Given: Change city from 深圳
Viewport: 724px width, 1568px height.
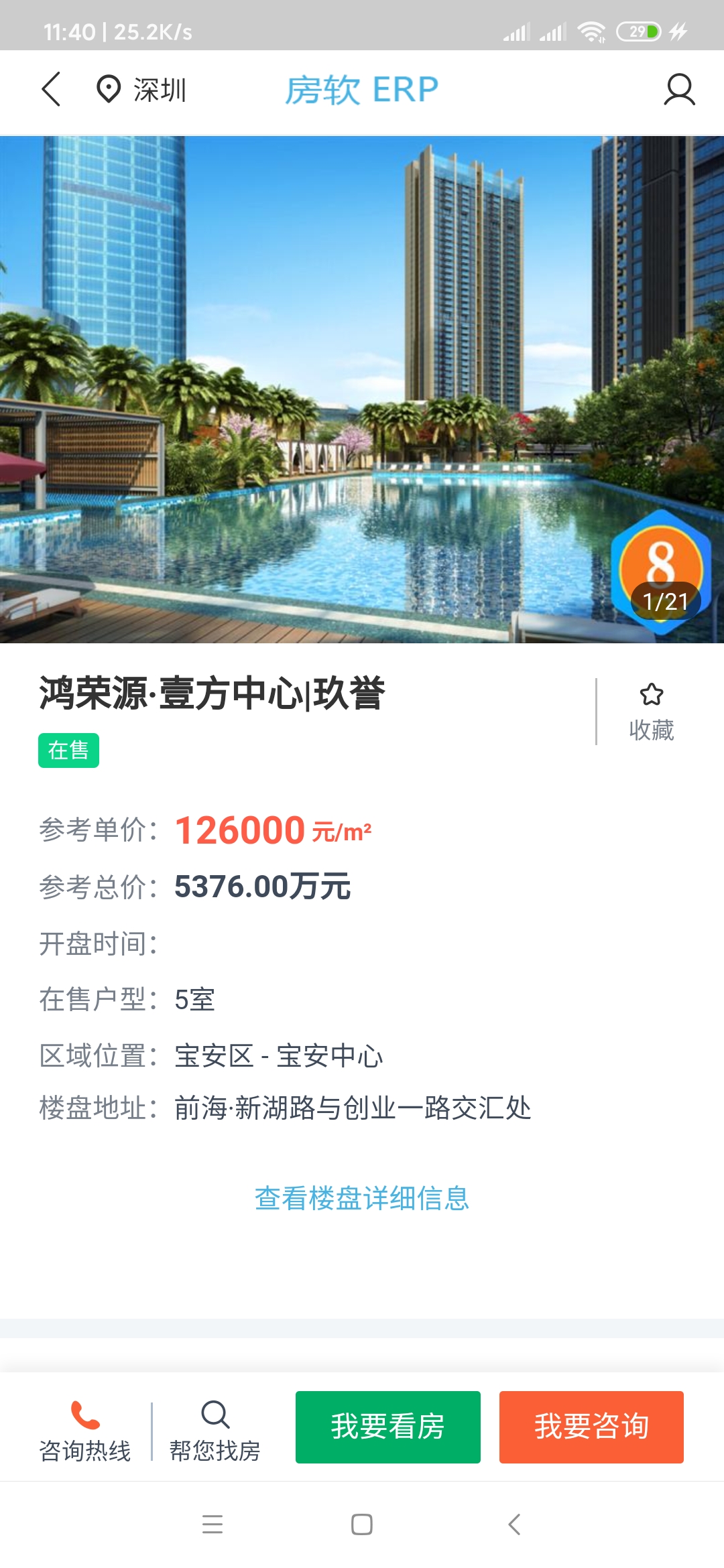Looking at the screenshot, I should [142, 90].
